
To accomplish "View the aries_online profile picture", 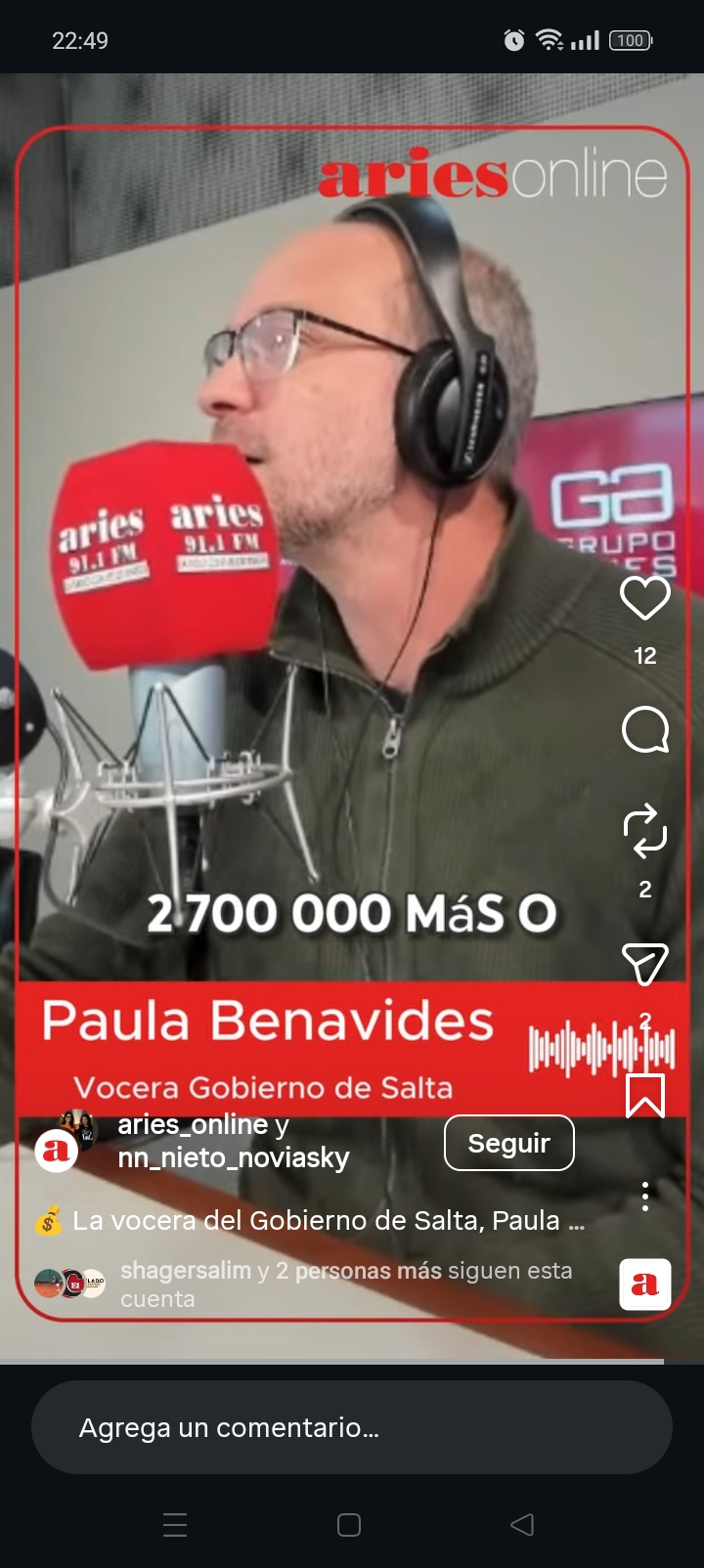I will point(57,1150).
